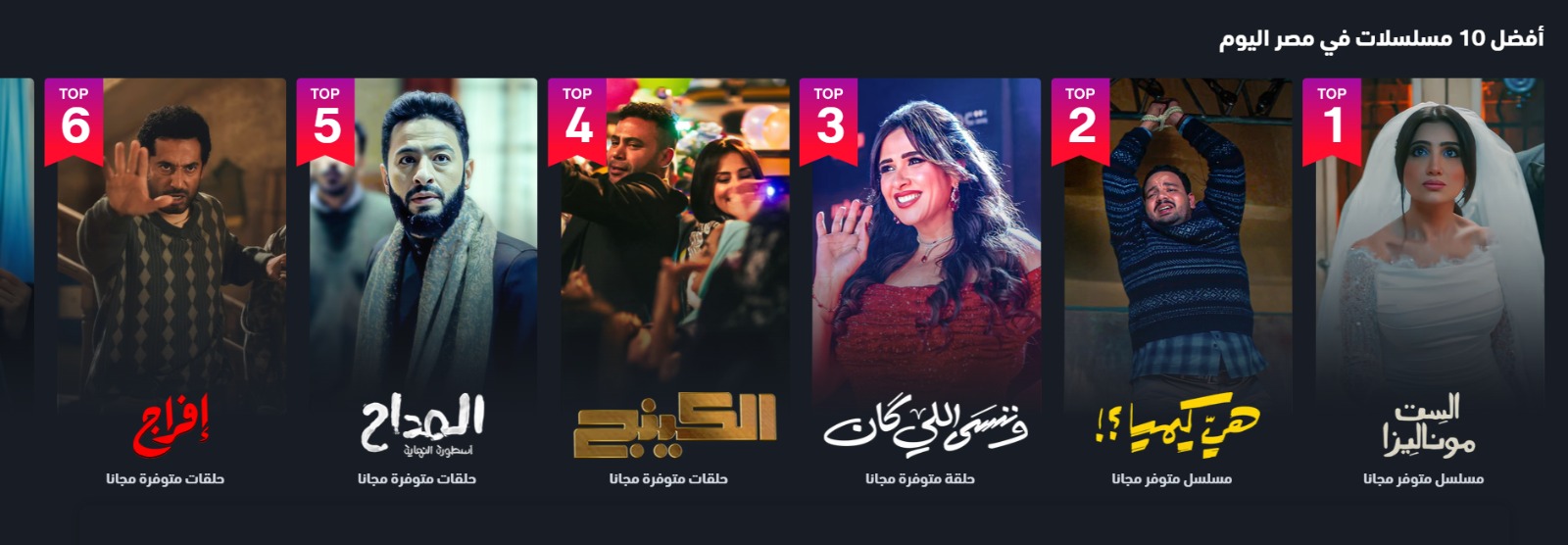The width and height of the screenshot is (1568, 545).
Task: Open the Top 2 series هي كيميا
Action: [1171, 274]
